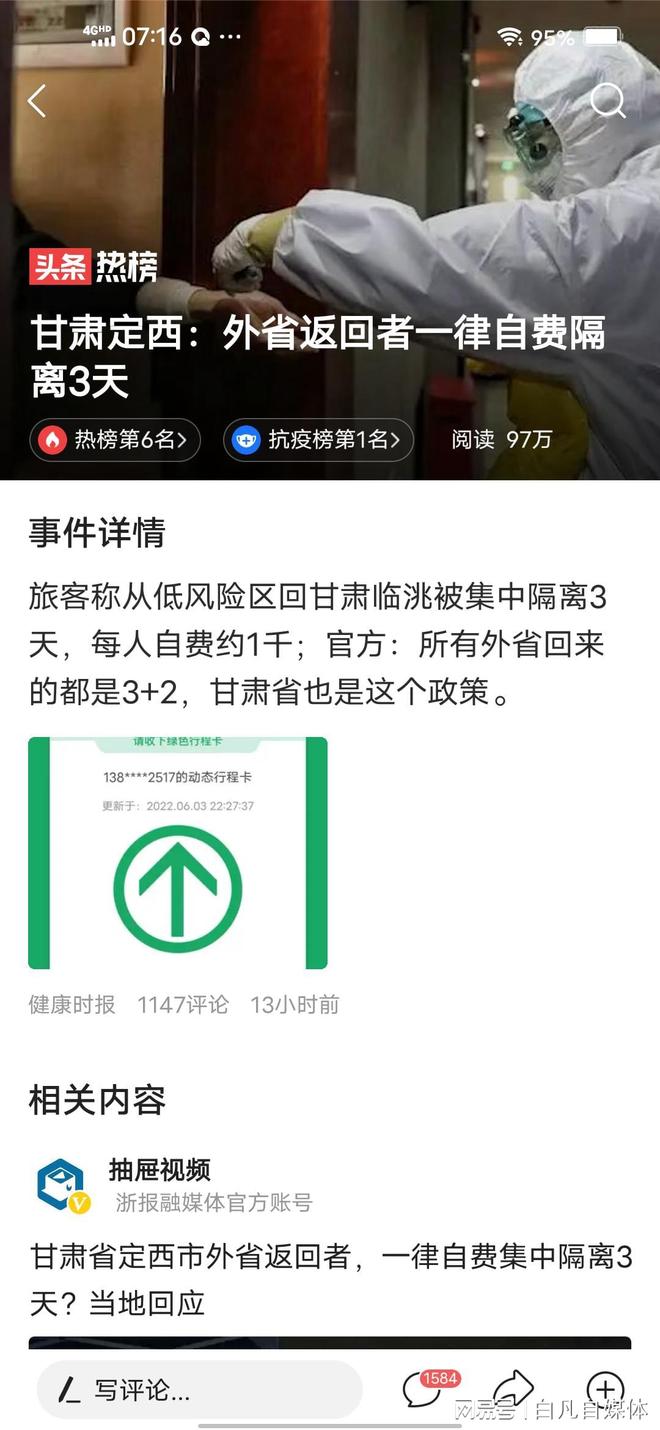
Task: Open search with the magnifier icon
Action: tap(607, 101)
